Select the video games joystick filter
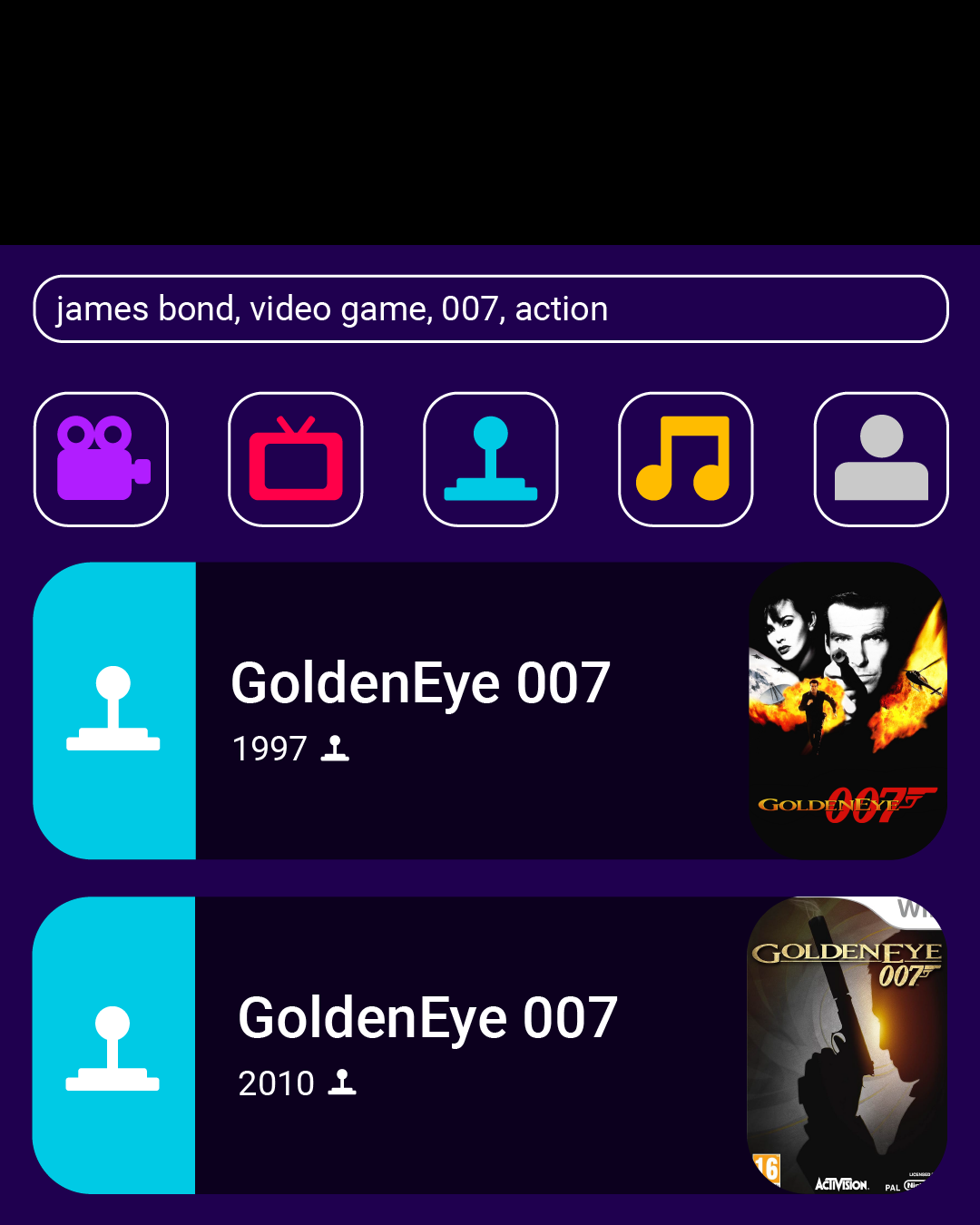The width and height of the screenshot is (980, 1225). (491, 459)
